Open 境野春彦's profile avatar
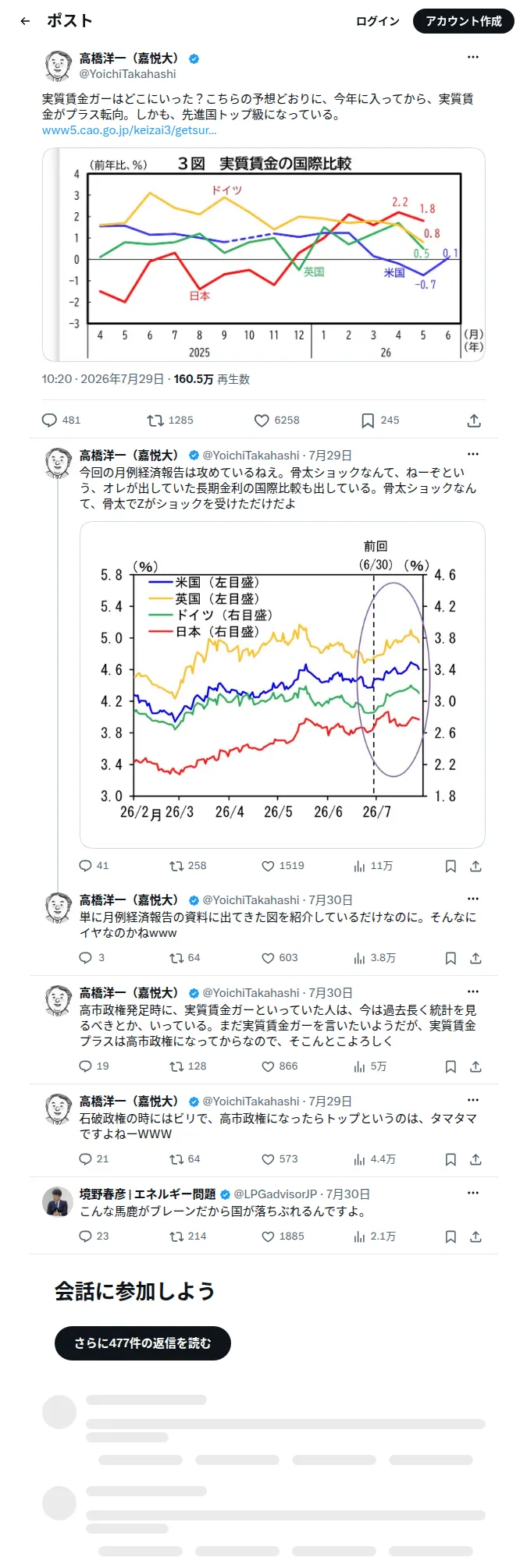The width and height of the screenshot is (527, 1568). click(x=58, y=1202)
